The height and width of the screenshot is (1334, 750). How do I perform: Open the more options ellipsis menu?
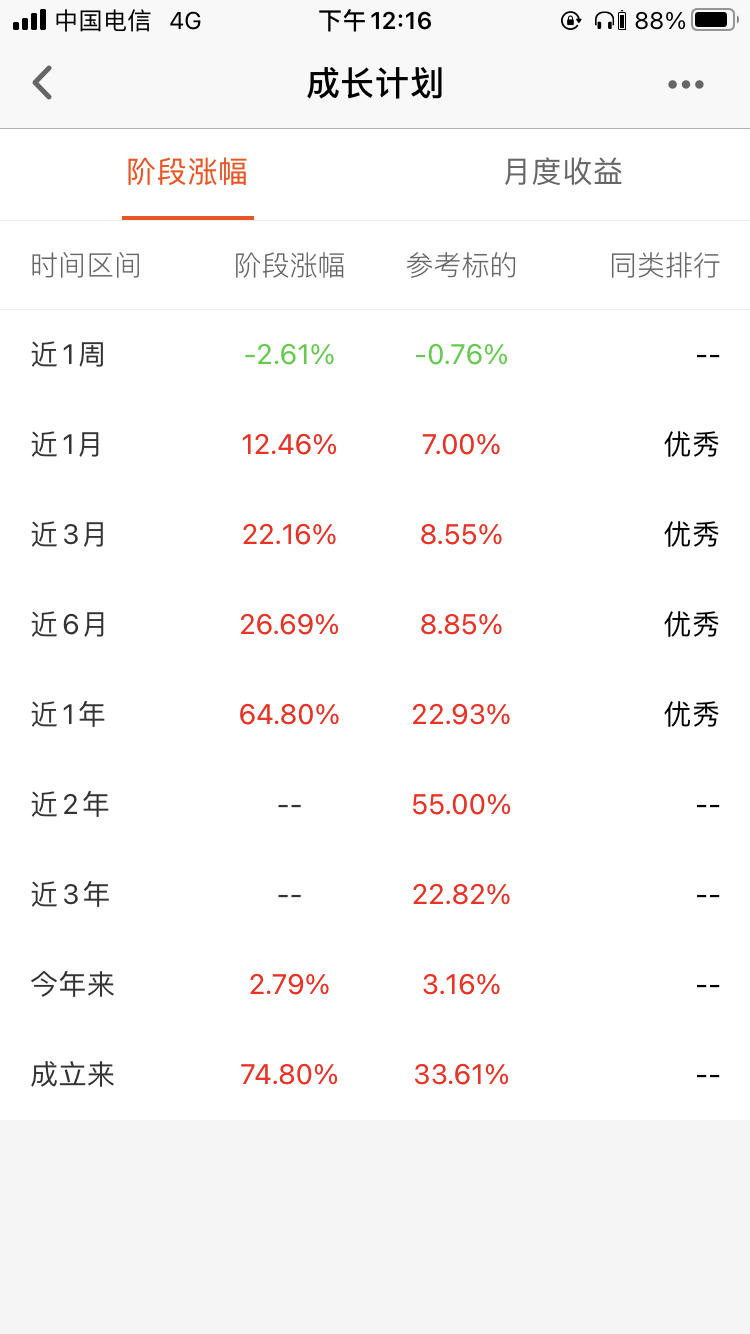(x=684, y=83)
